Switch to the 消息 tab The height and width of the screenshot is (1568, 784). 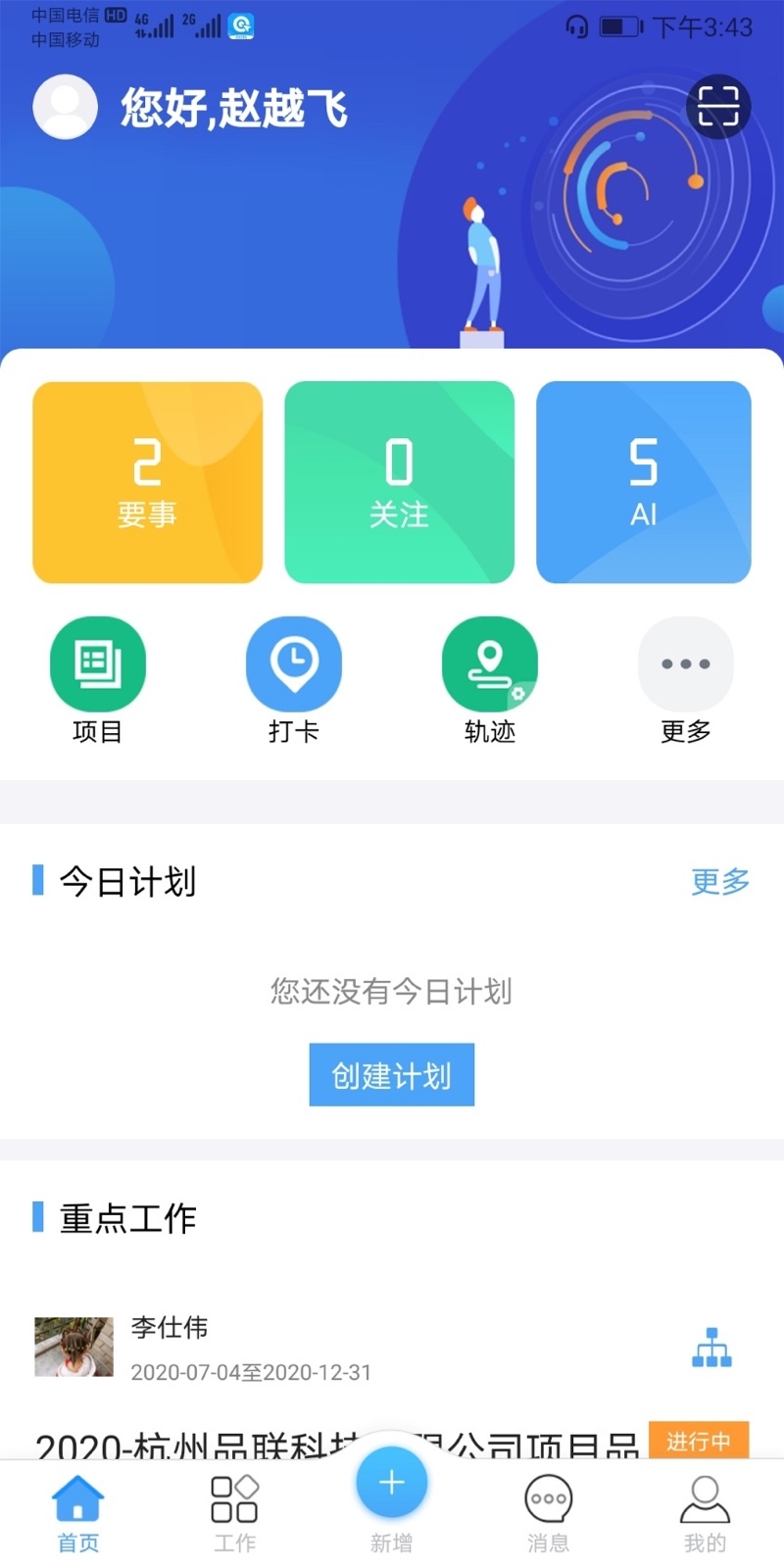point(549,1514)
